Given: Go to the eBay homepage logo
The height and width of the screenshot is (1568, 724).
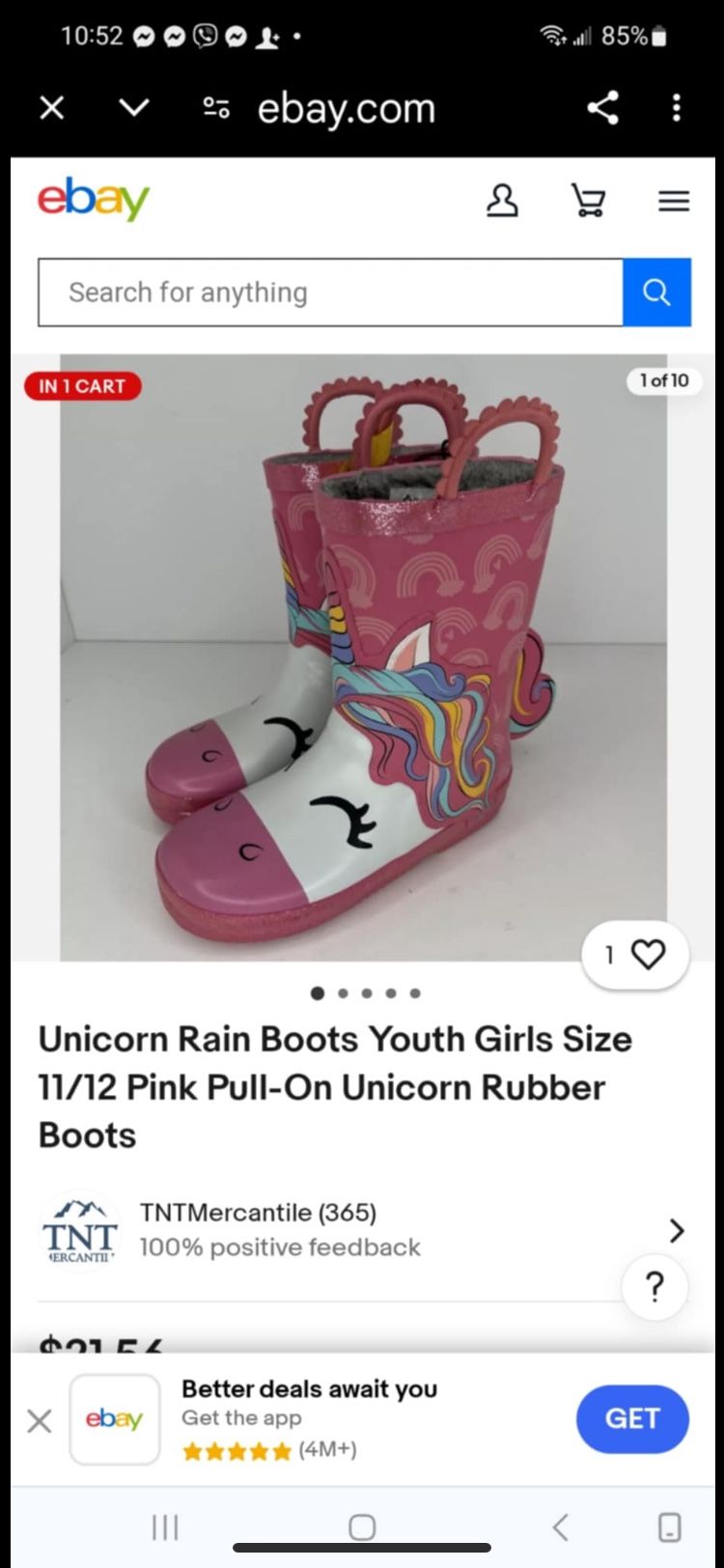Looking at the screenshot, I should 94,199.
